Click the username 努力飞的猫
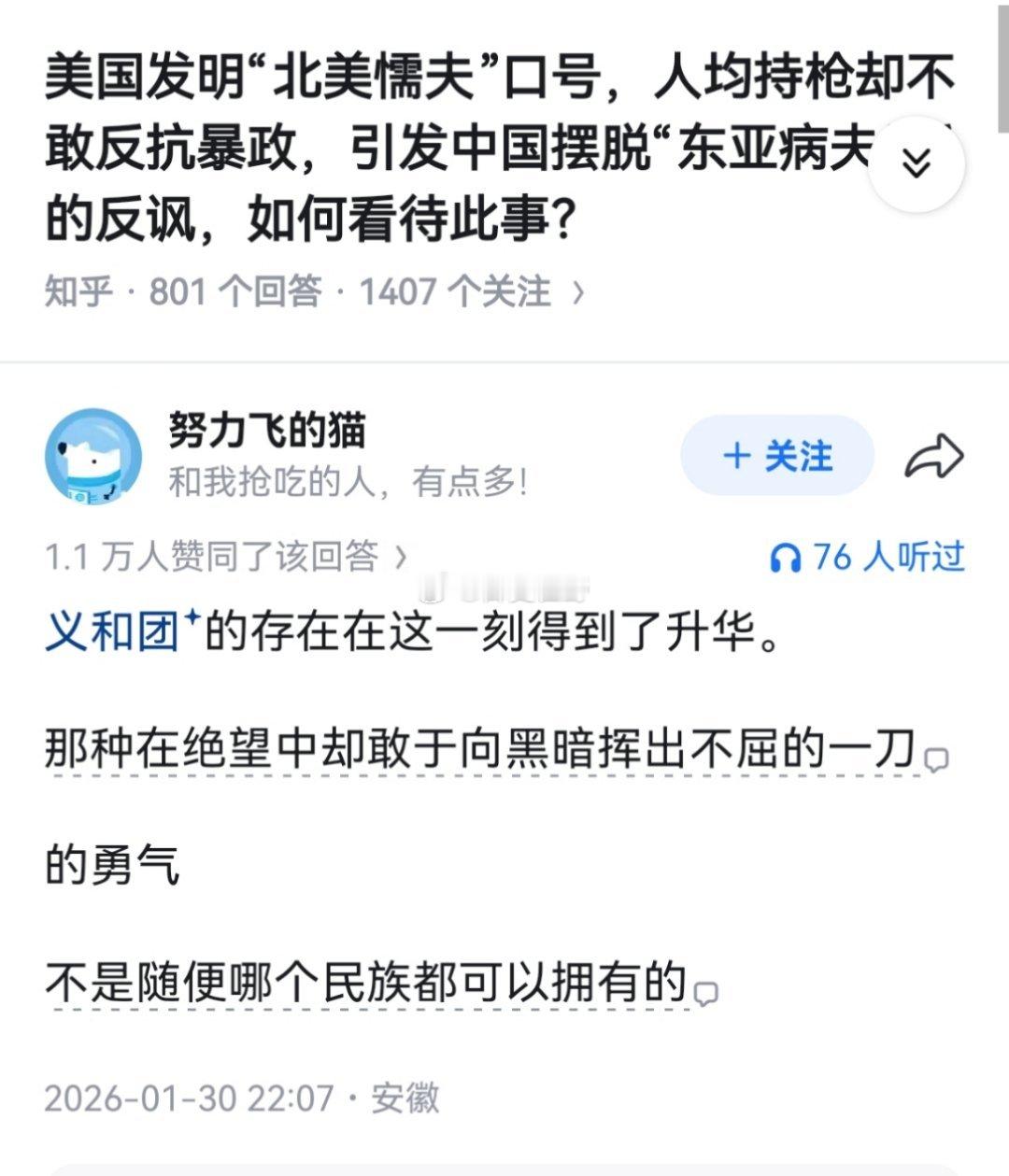 266,432
